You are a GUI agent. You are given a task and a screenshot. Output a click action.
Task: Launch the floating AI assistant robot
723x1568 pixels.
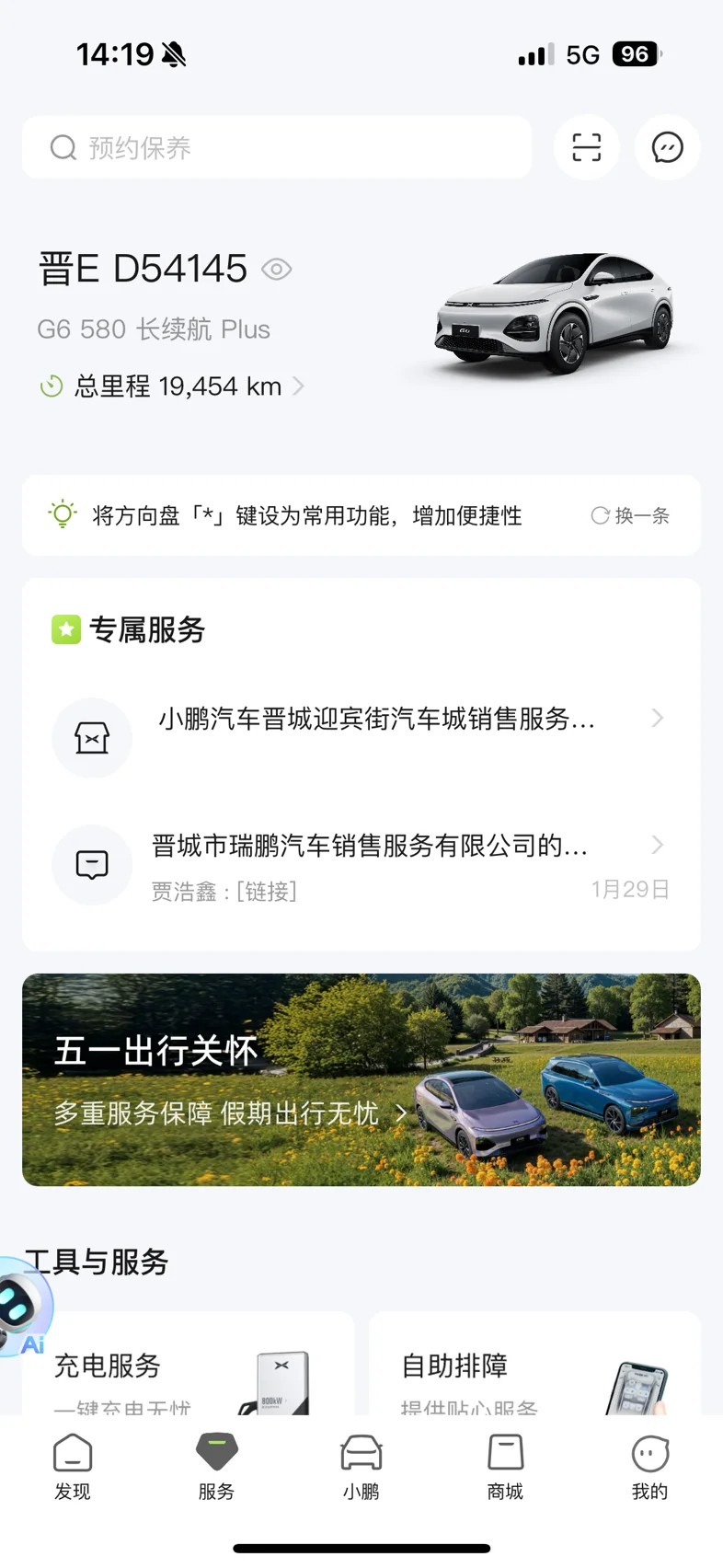pyautogui.click(x=22, y=1309)
